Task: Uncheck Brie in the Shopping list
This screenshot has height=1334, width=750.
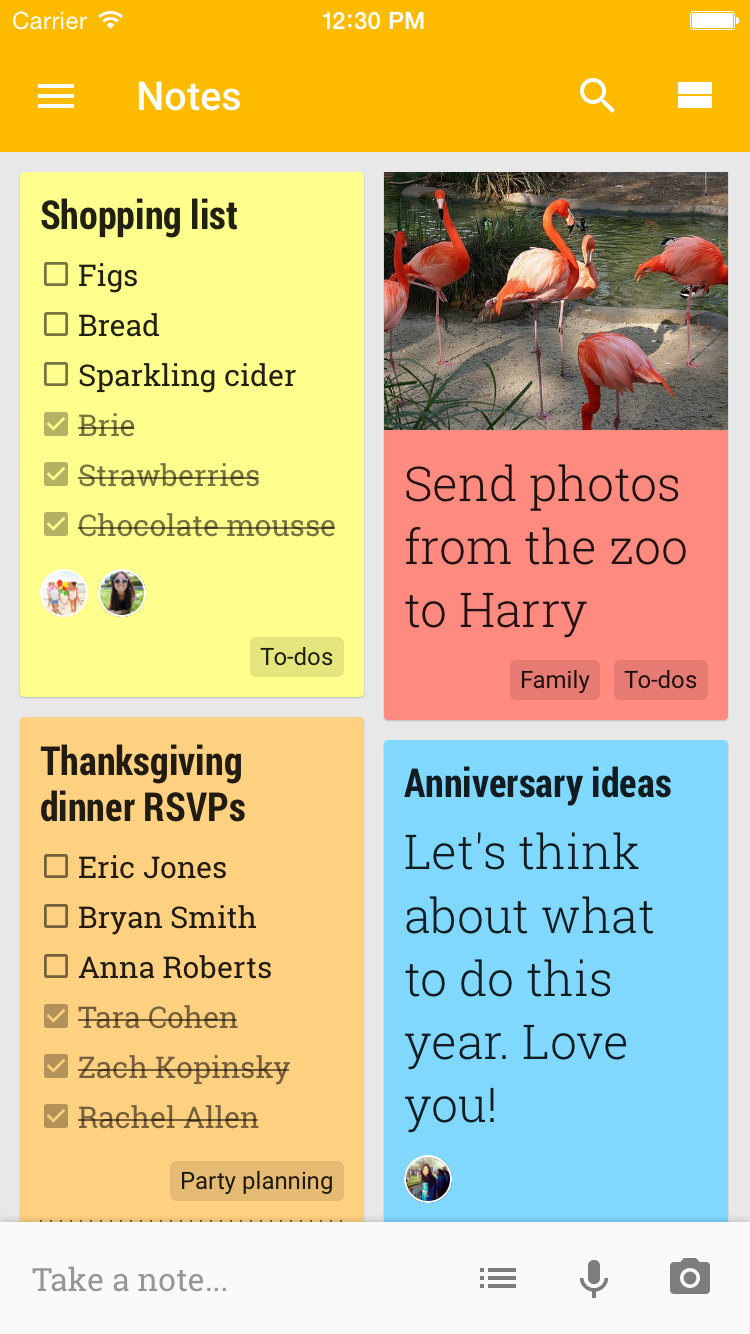Action: 56,425
